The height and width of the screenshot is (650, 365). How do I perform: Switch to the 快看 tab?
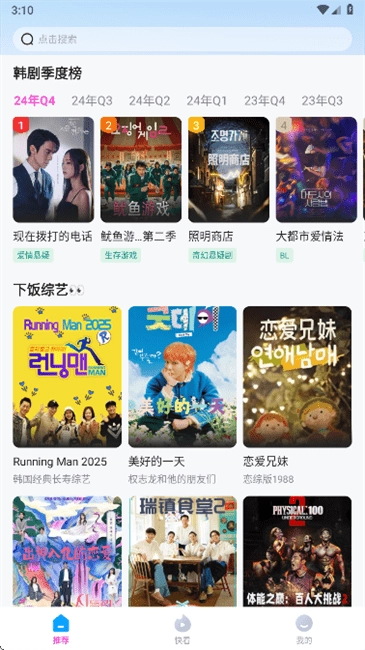pyautogui.click(x=182, y=629)
